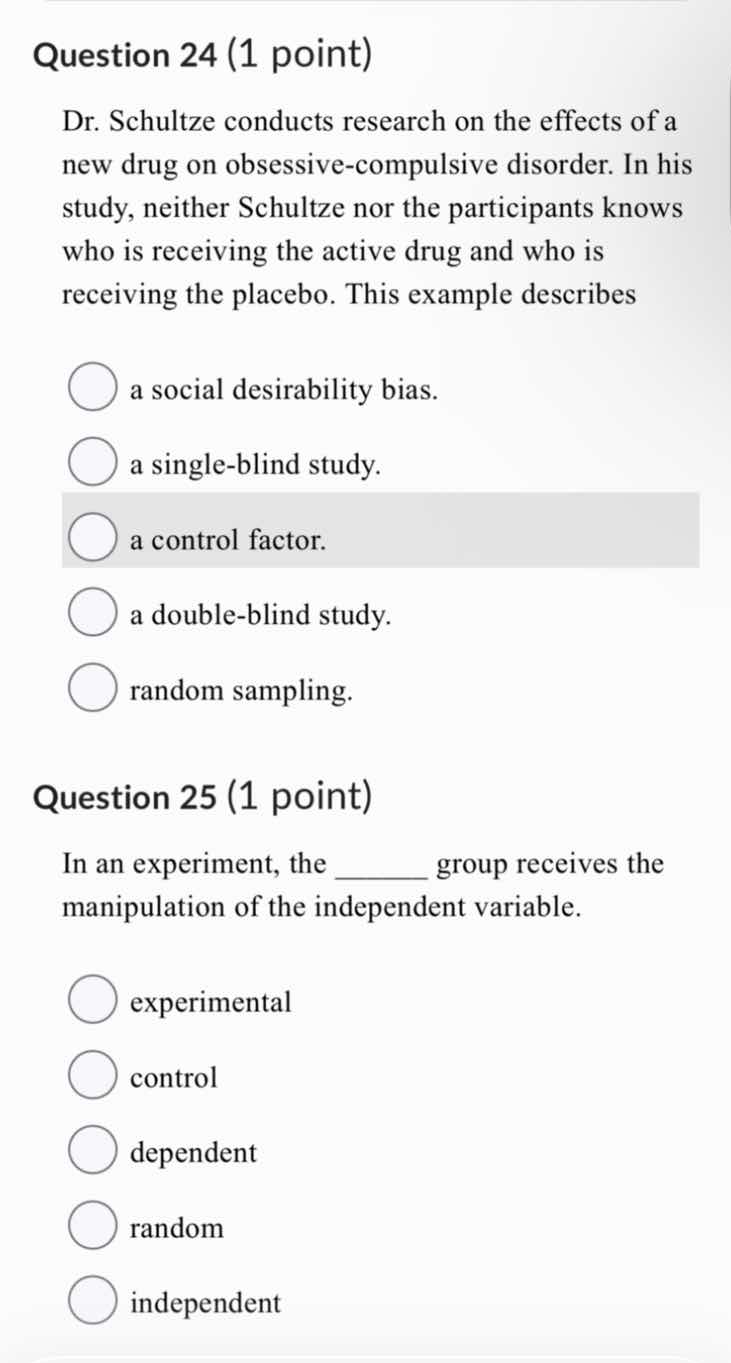This screenshot has width=731, height=1363.
Task: Select the "control" option
Action: point(91,1077)
